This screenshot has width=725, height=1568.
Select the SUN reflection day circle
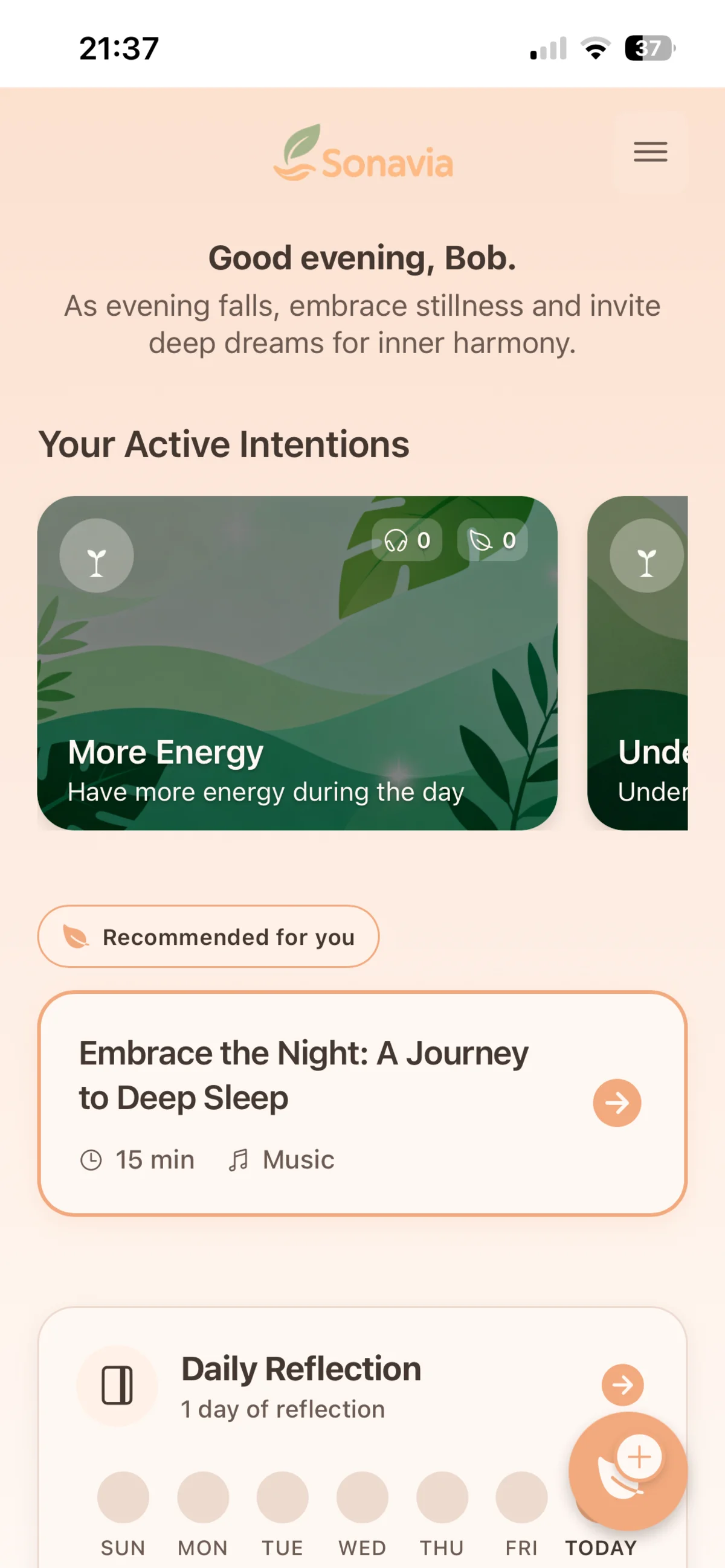coord(123,1497)
